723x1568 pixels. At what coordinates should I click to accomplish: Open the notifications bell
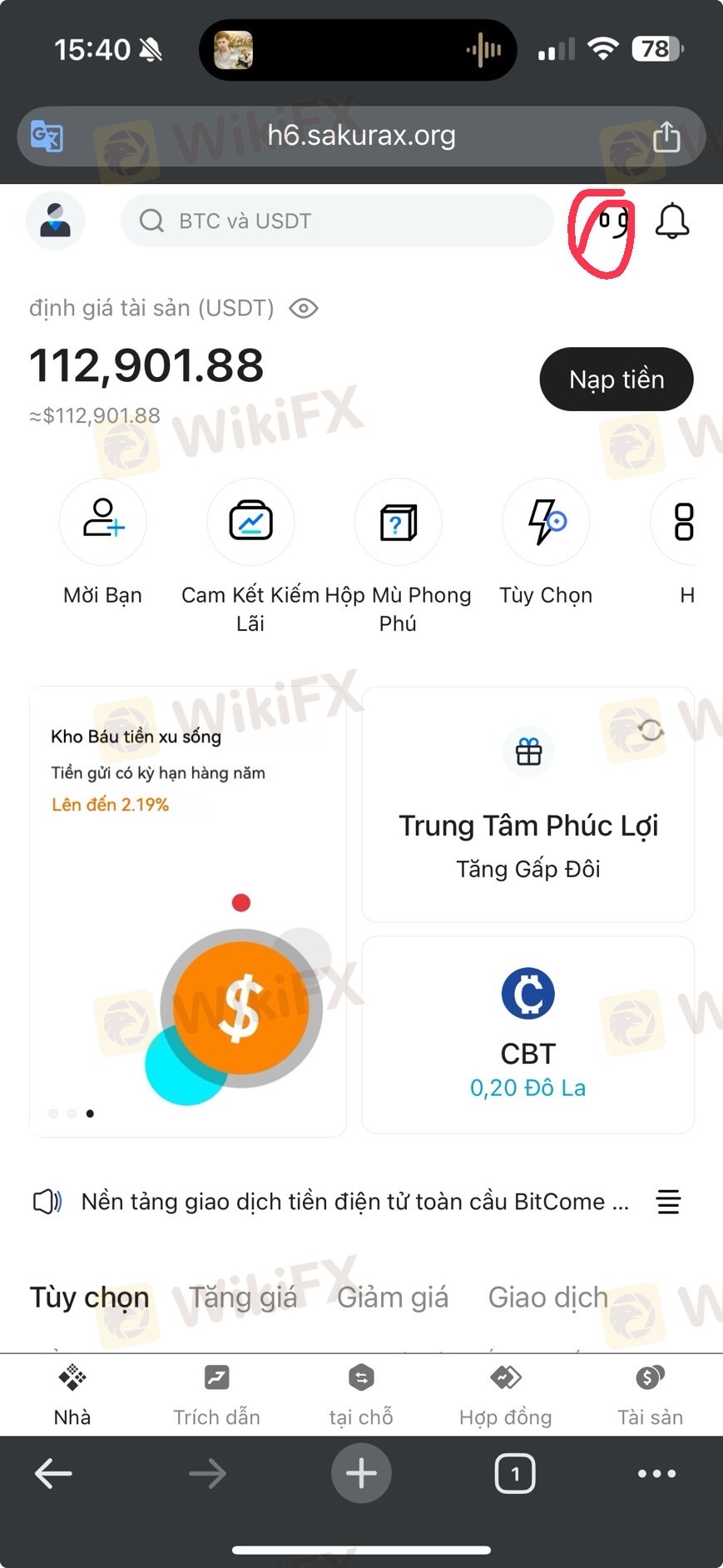[x=672, y=221]
